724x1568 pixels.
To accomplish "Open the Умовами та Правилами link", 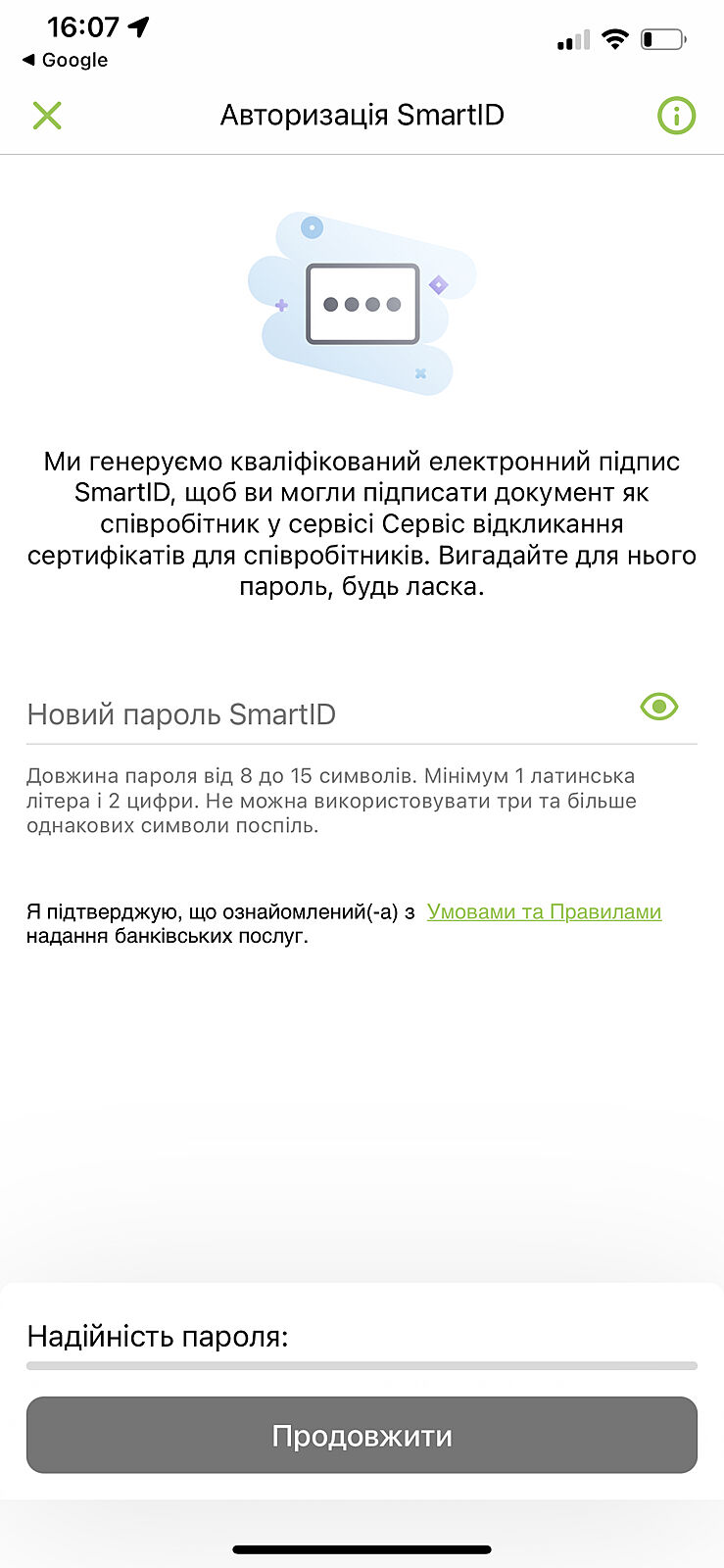I will pyautogui.click(x=544, y=911).
